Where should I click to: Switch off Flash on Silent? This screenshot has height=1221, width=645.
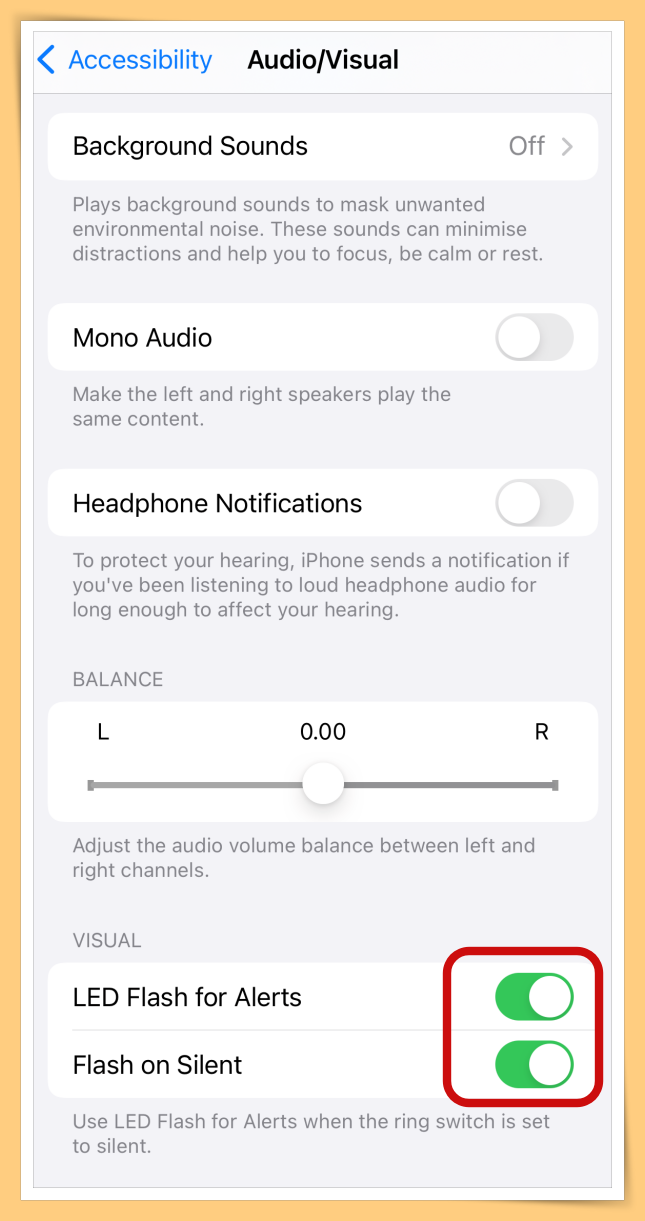pyautogui.click(x=534, y=1065)
